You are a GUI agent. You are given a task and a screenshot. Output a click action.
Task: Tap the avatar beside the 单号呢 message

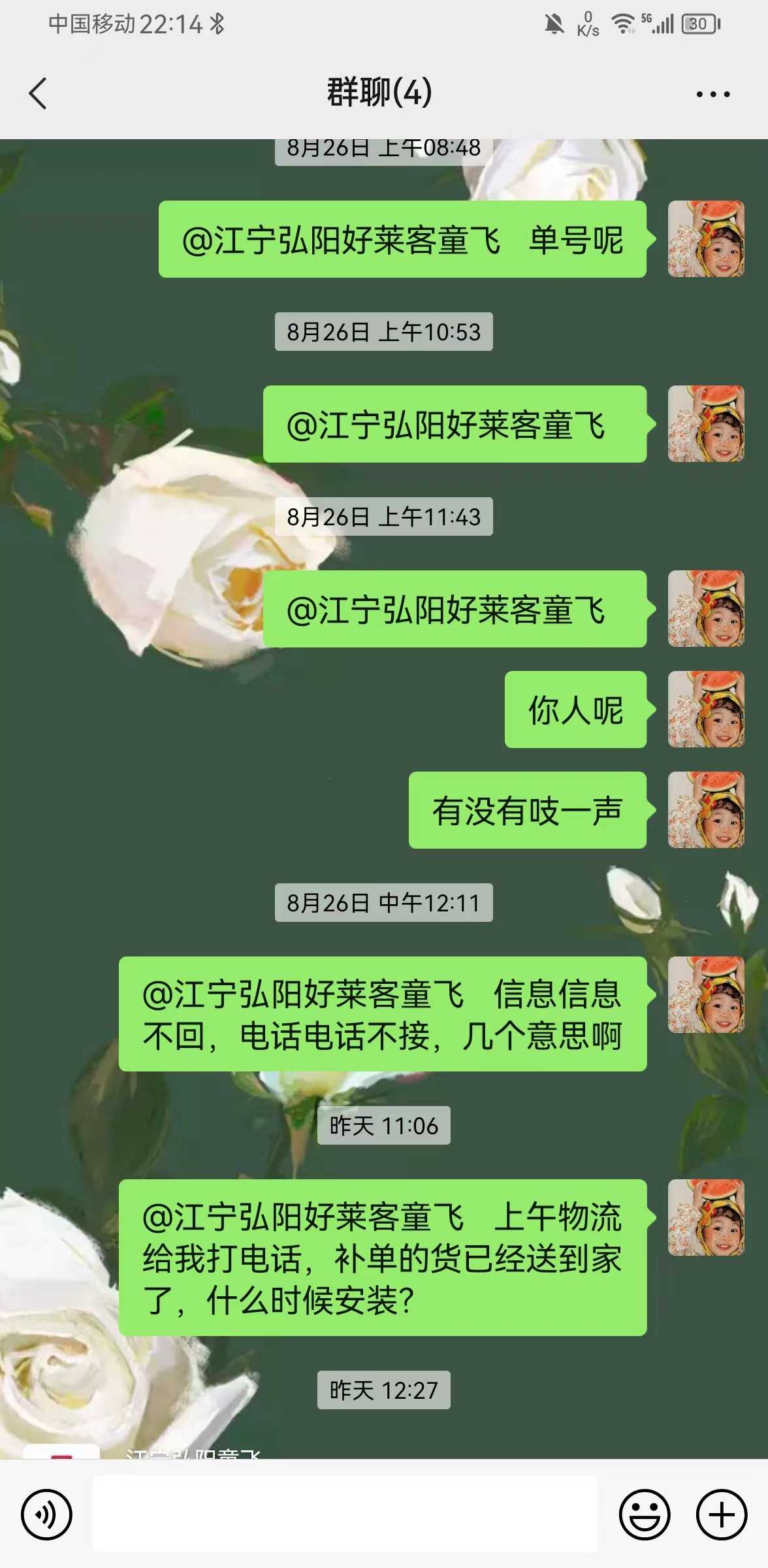coord(705,239)
